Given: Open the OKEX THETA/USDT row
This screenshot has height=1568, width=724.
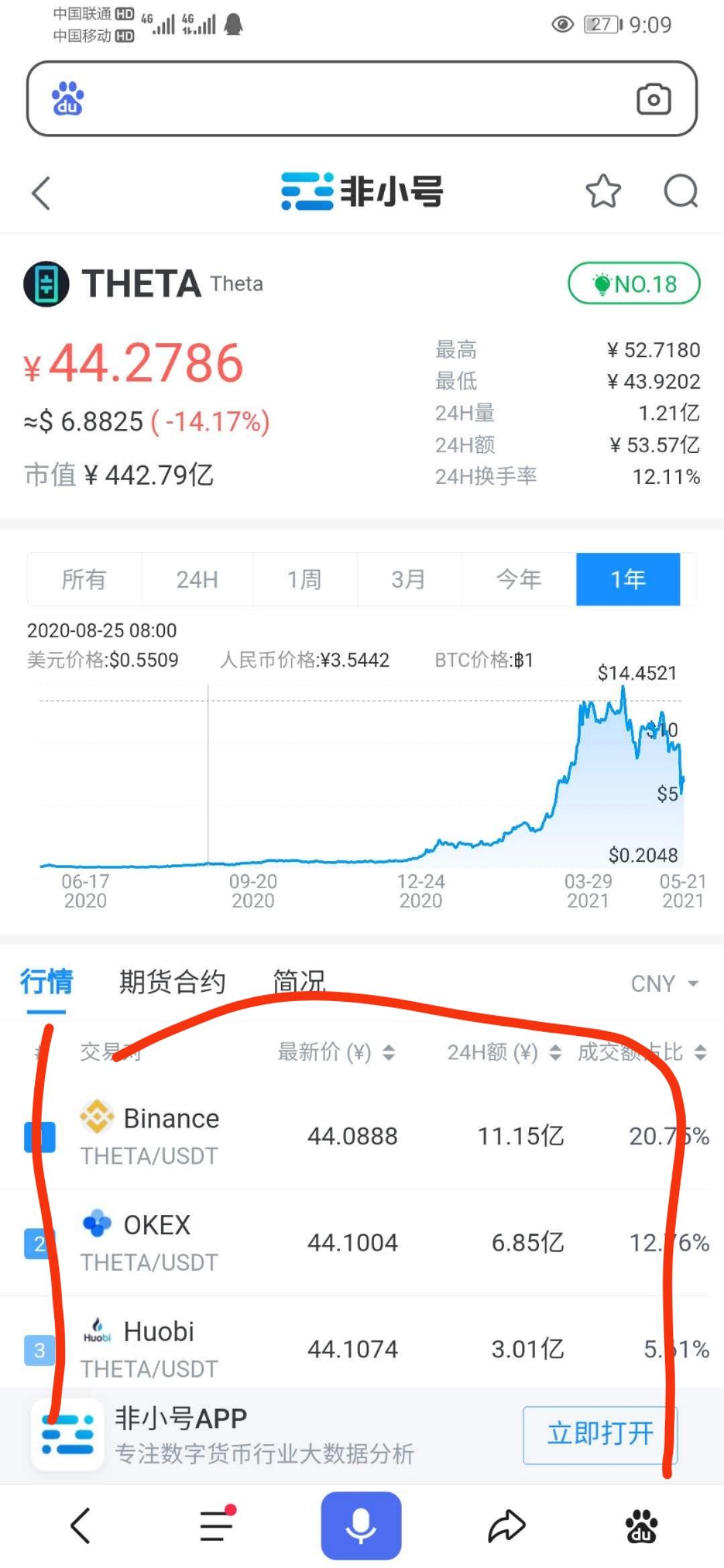Looking at the screenshot, I should click(x=362, y=1242).
